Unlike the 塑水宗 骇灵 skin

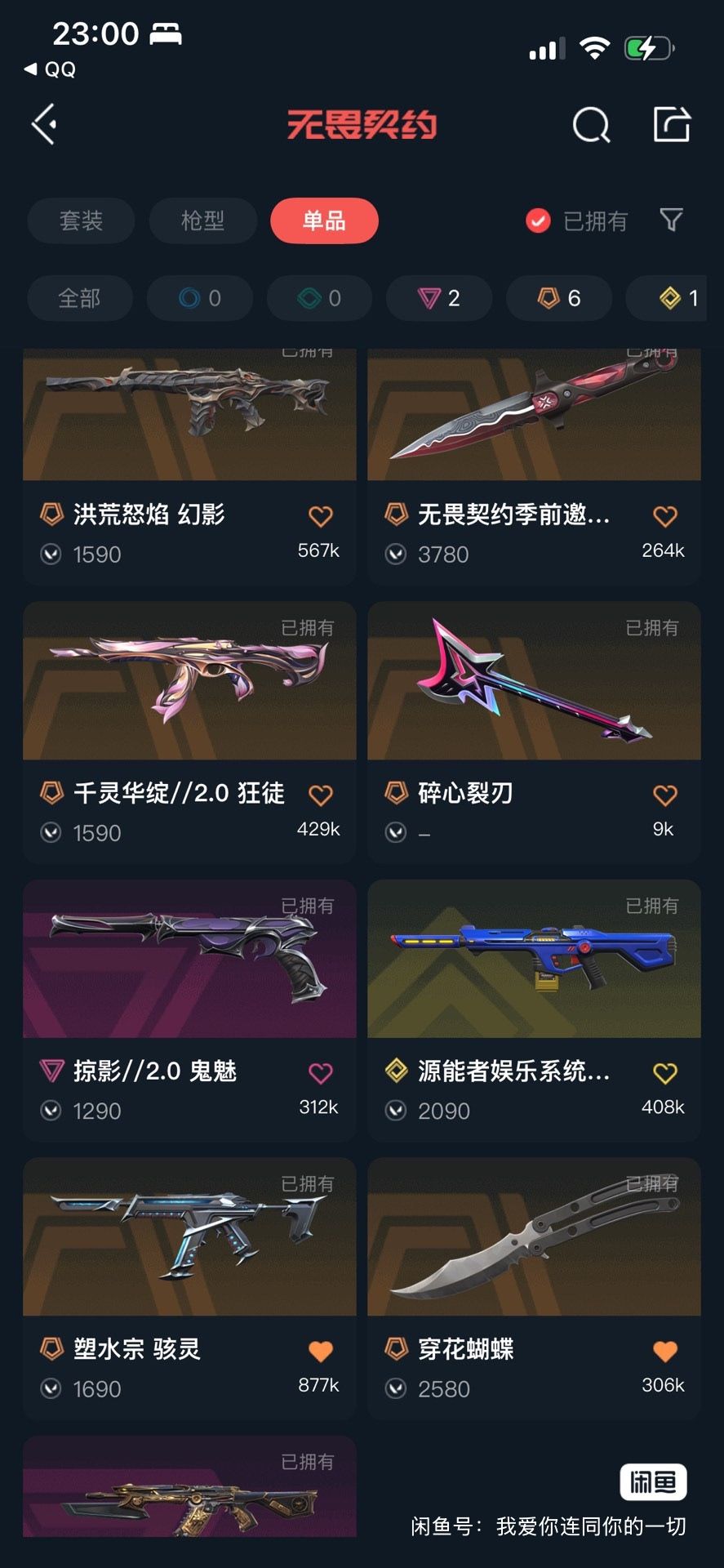click(320, 1352)
